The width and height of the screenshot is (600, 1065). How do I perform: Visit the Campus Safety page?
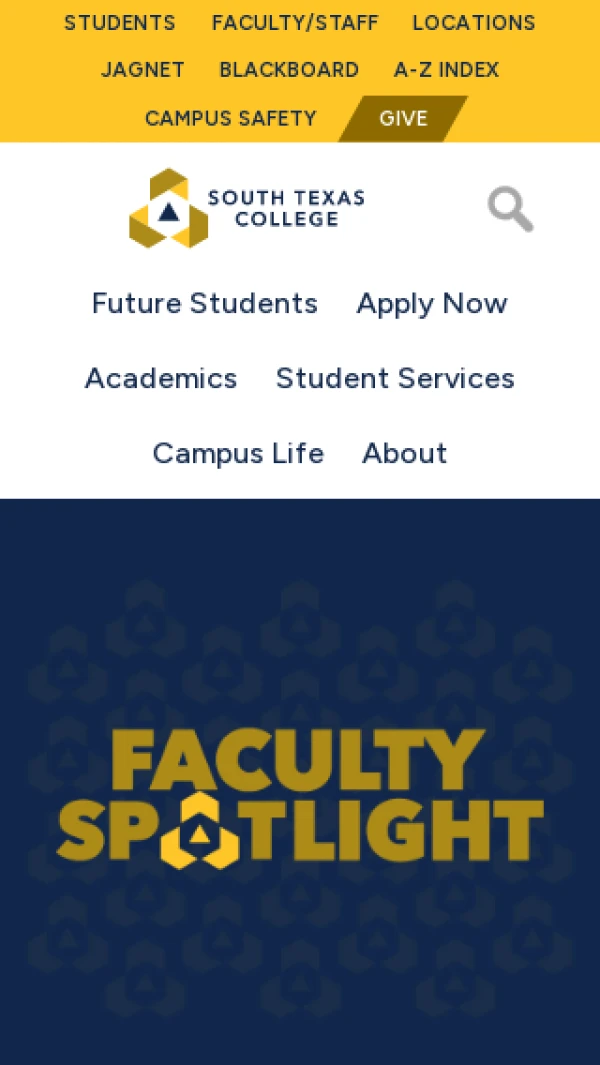coord(231,118)
